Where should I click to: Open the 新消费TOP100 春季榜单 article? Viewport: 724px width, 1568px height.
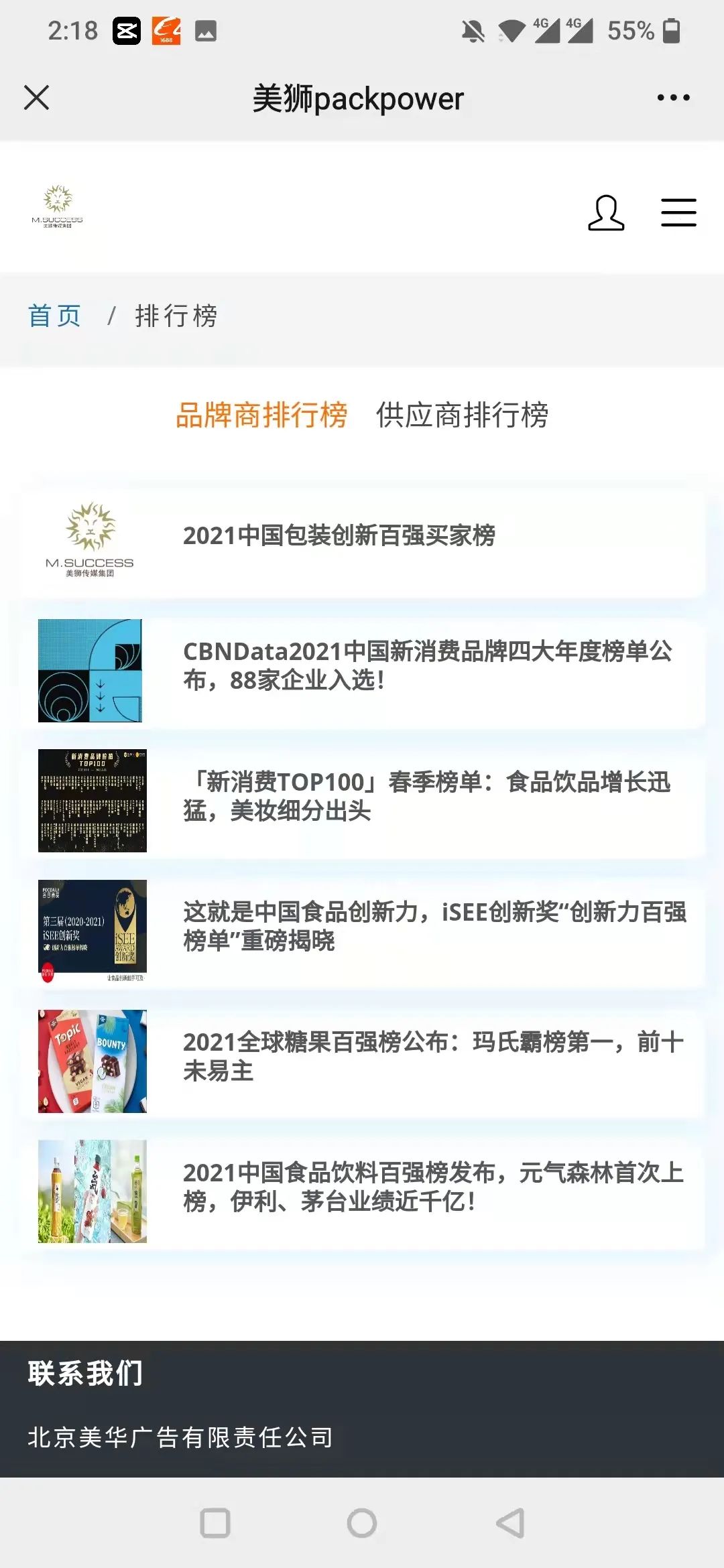point(428,796)
